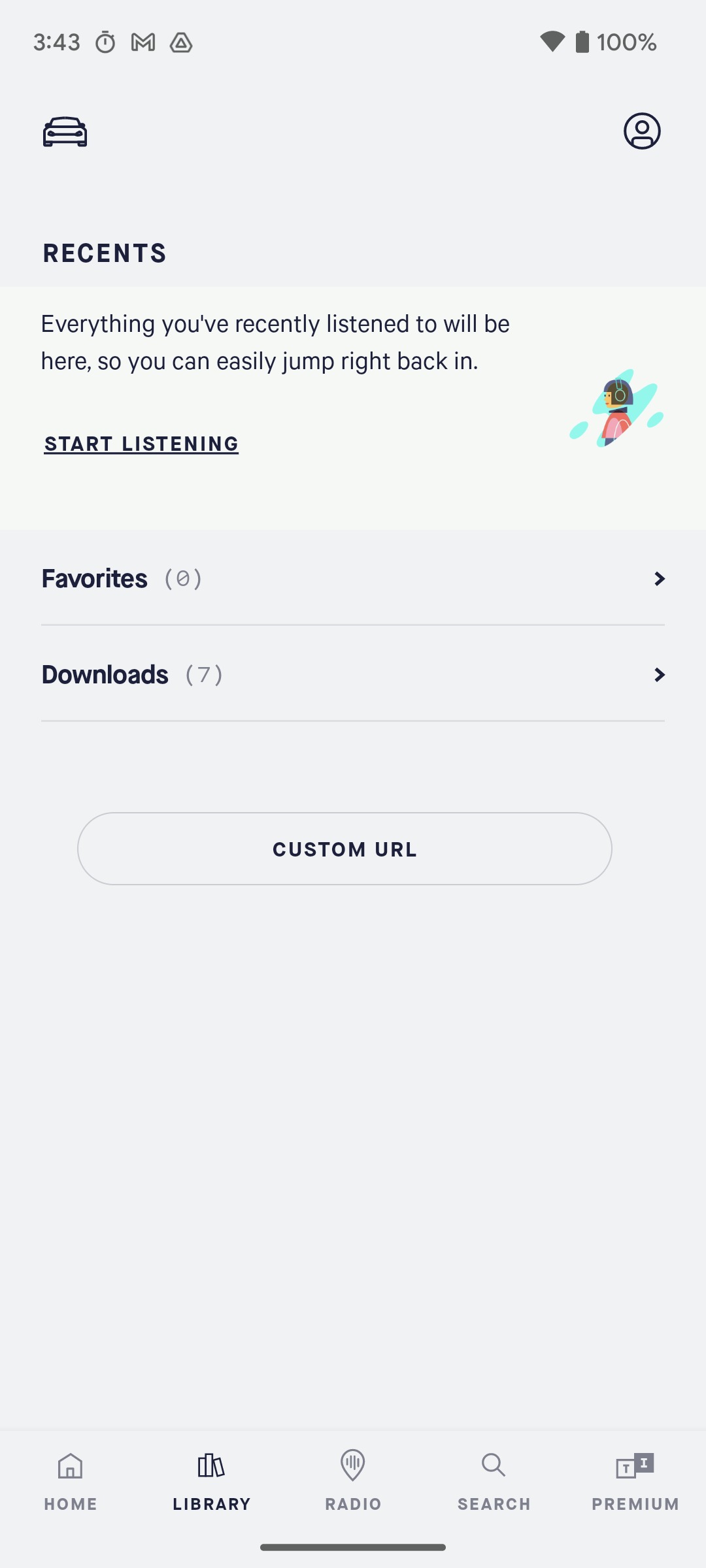The width and height of the screenshot is (706, 1568).
Task: Open the Favorites list
Action: click(353, 579)
